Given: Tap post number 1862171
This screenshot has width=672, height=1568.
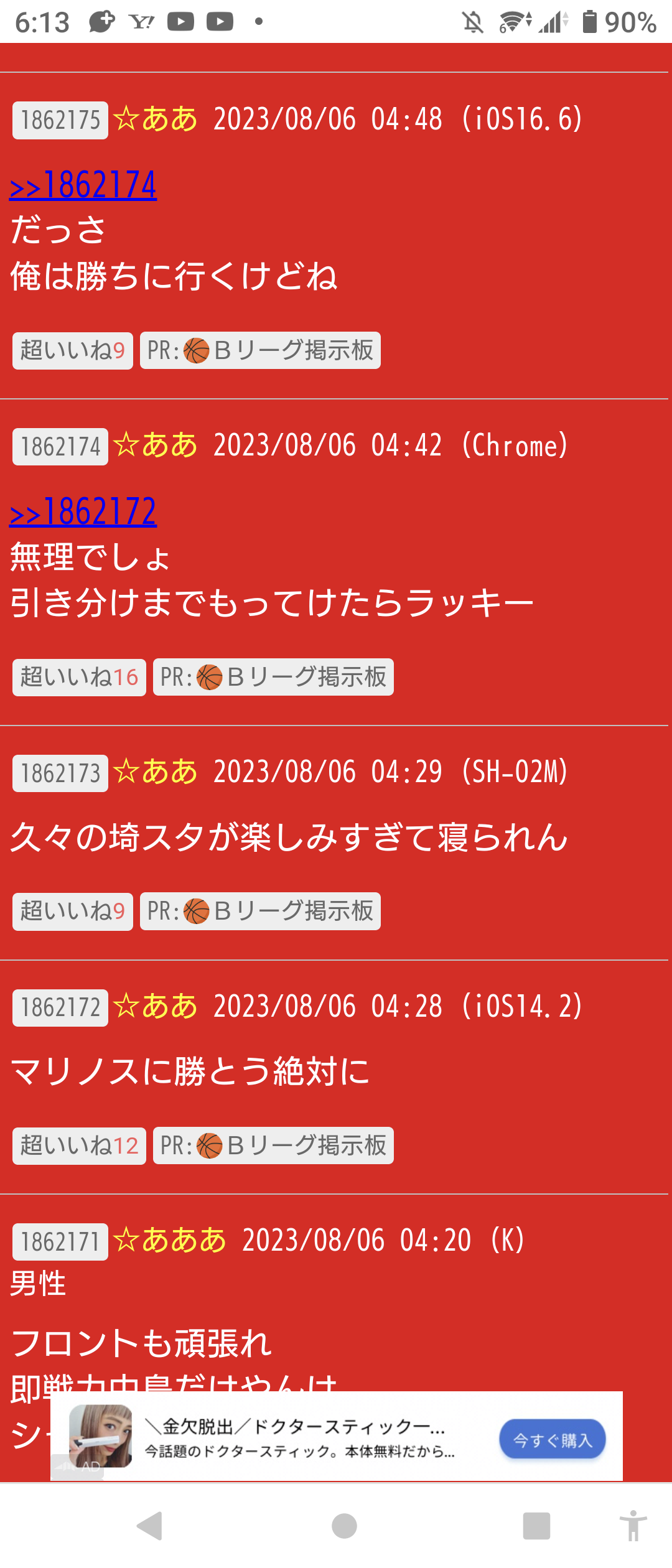Looking at the screenshot, I should click(60, 1241).
